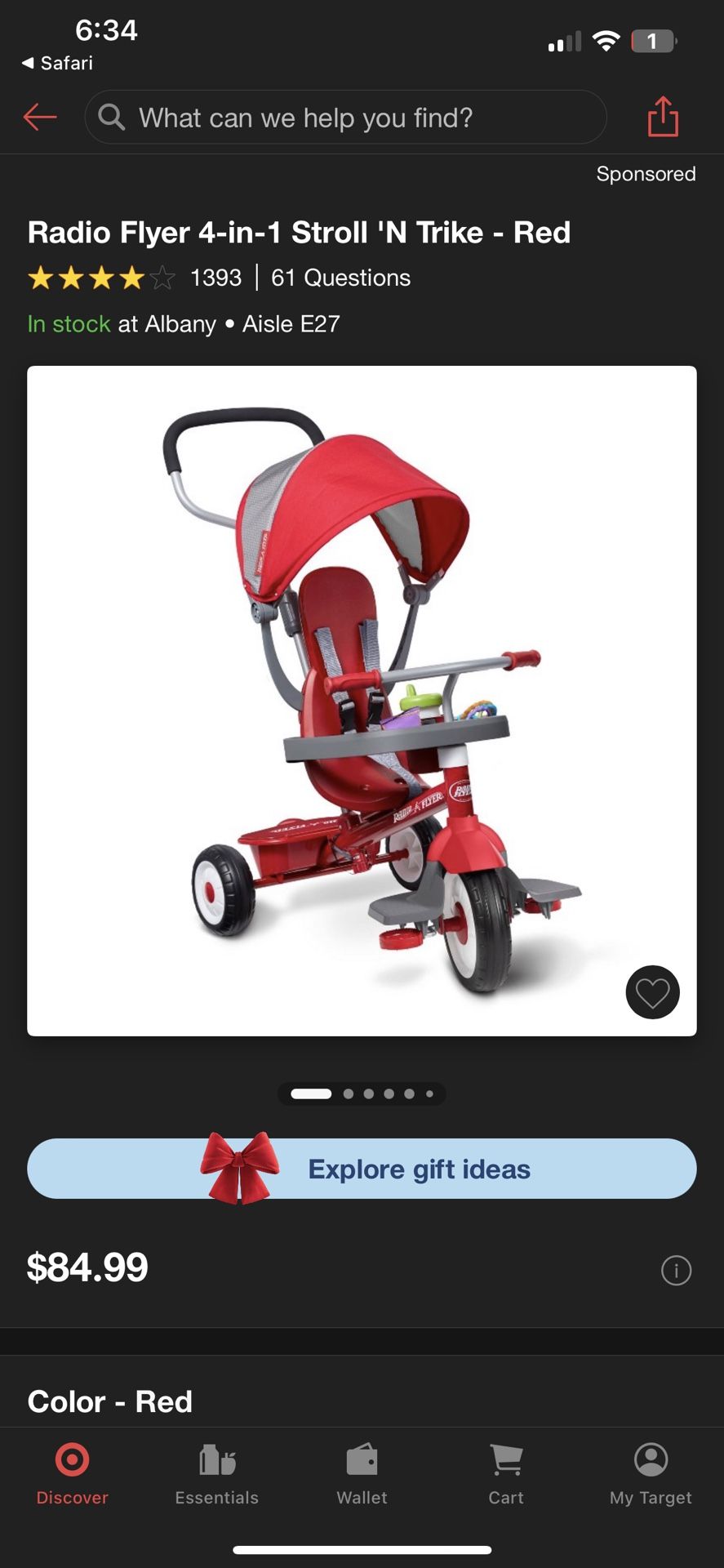Tap the share icon
This screenshot has width=724, height=1568.
[x=662, y=117]
